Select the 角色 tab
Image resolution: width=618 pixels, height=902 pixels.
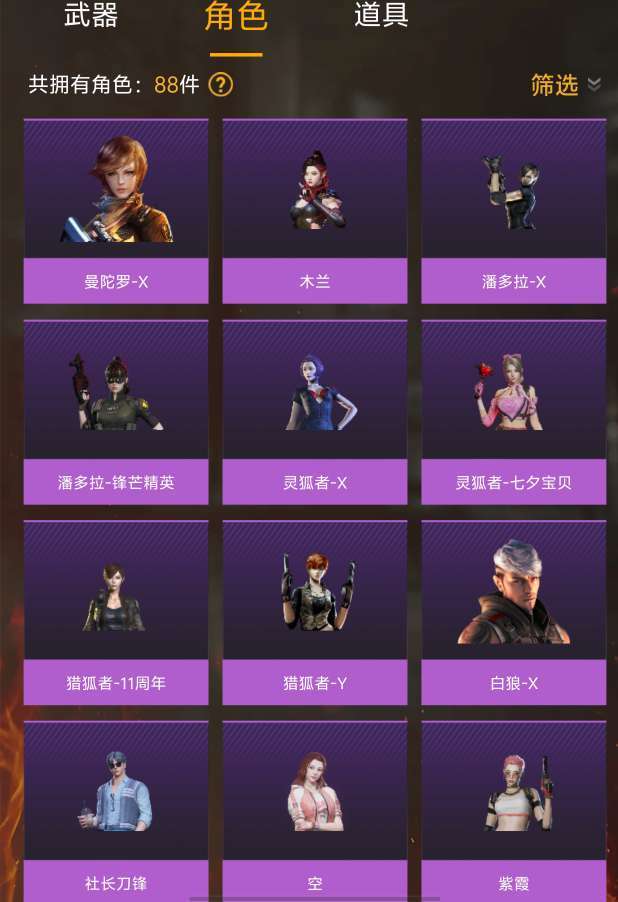coord(236,16)
